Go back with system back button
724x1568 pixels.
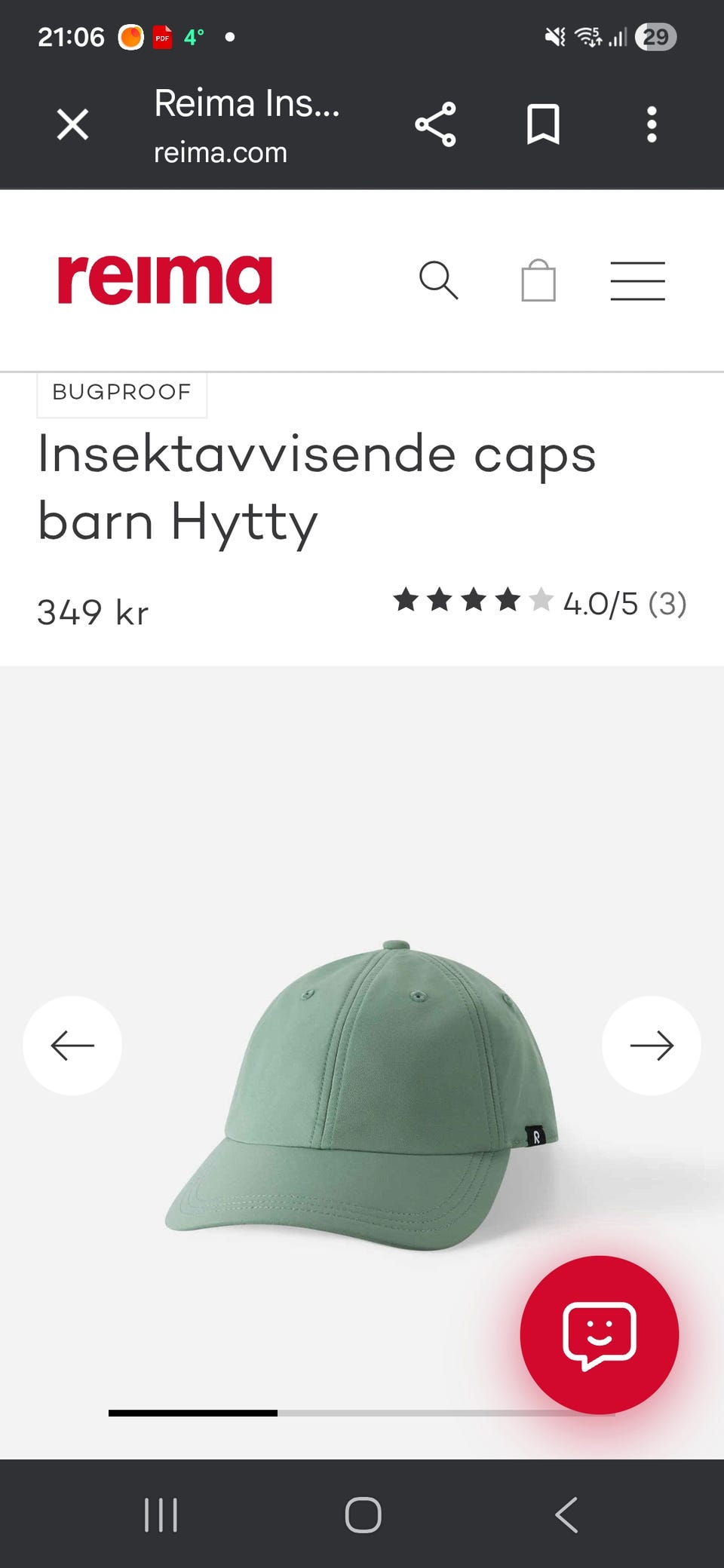tap(566, 1515)
